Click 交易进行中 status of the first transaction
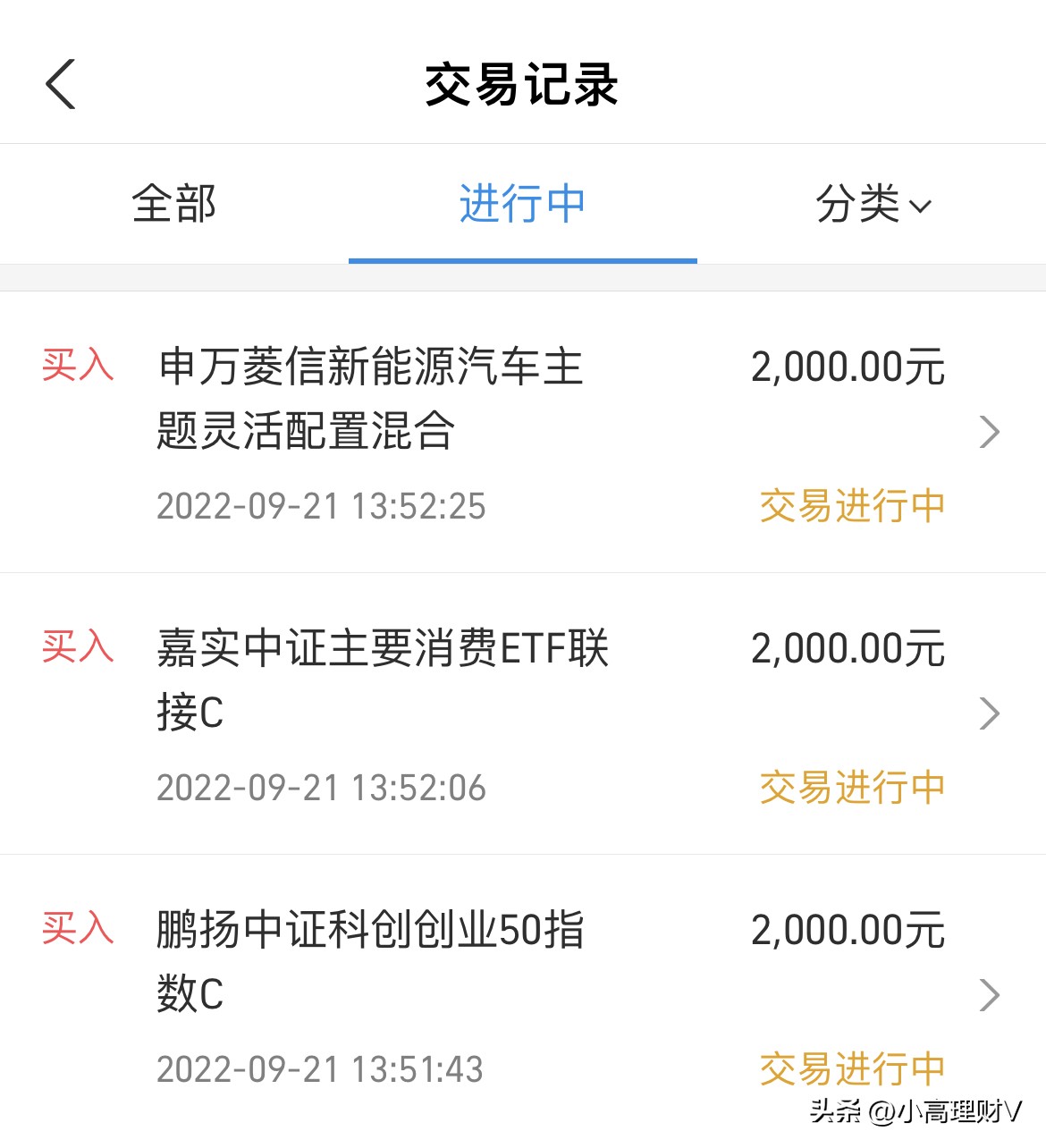Image resolution: width=1046 pixels, height=1148 pixels. coord(851,507)
